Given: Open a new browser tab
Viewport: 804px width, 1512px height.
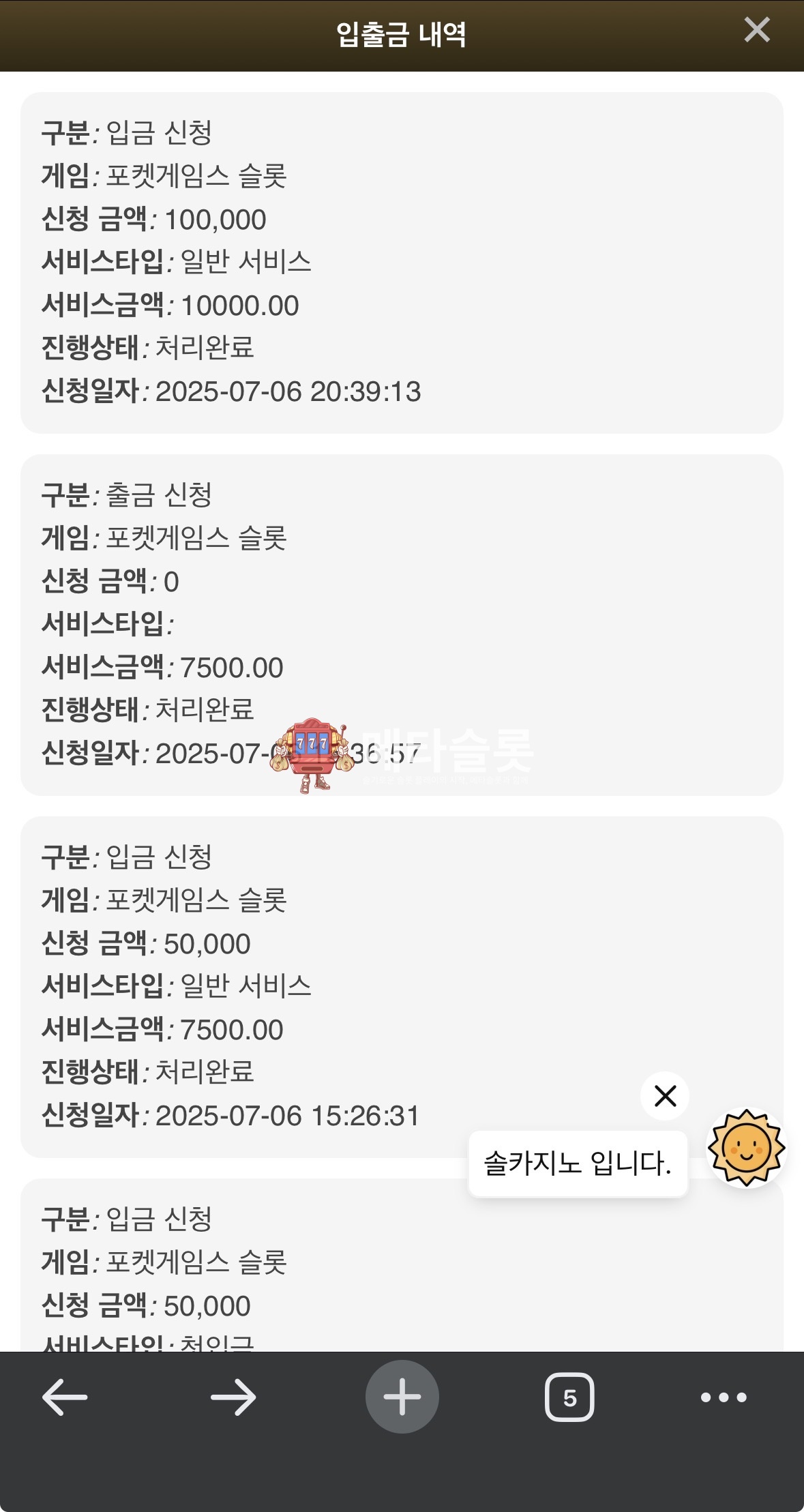Looking at the screenshot, I should 402,1397.
